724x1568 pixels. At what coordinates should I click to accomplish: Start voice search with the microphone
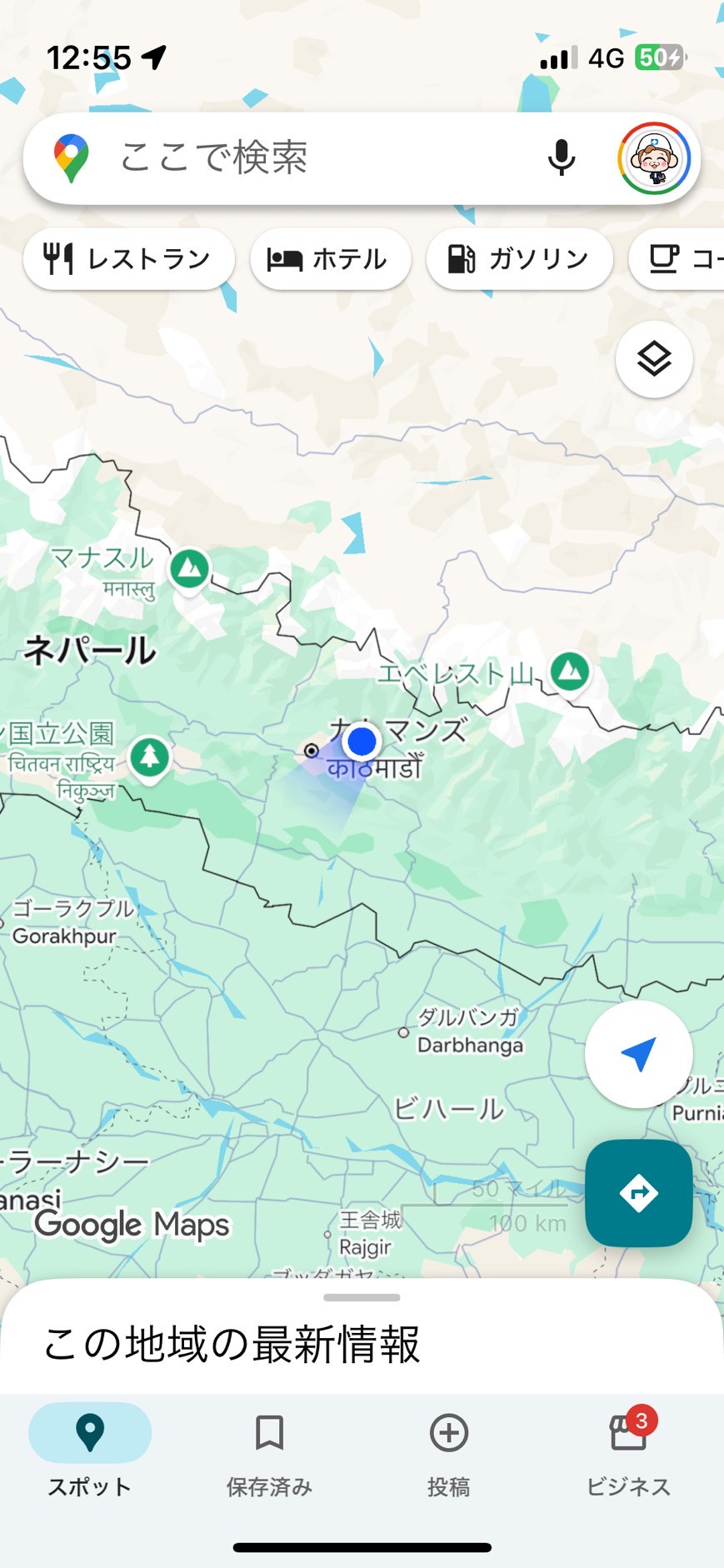[562, 157]
